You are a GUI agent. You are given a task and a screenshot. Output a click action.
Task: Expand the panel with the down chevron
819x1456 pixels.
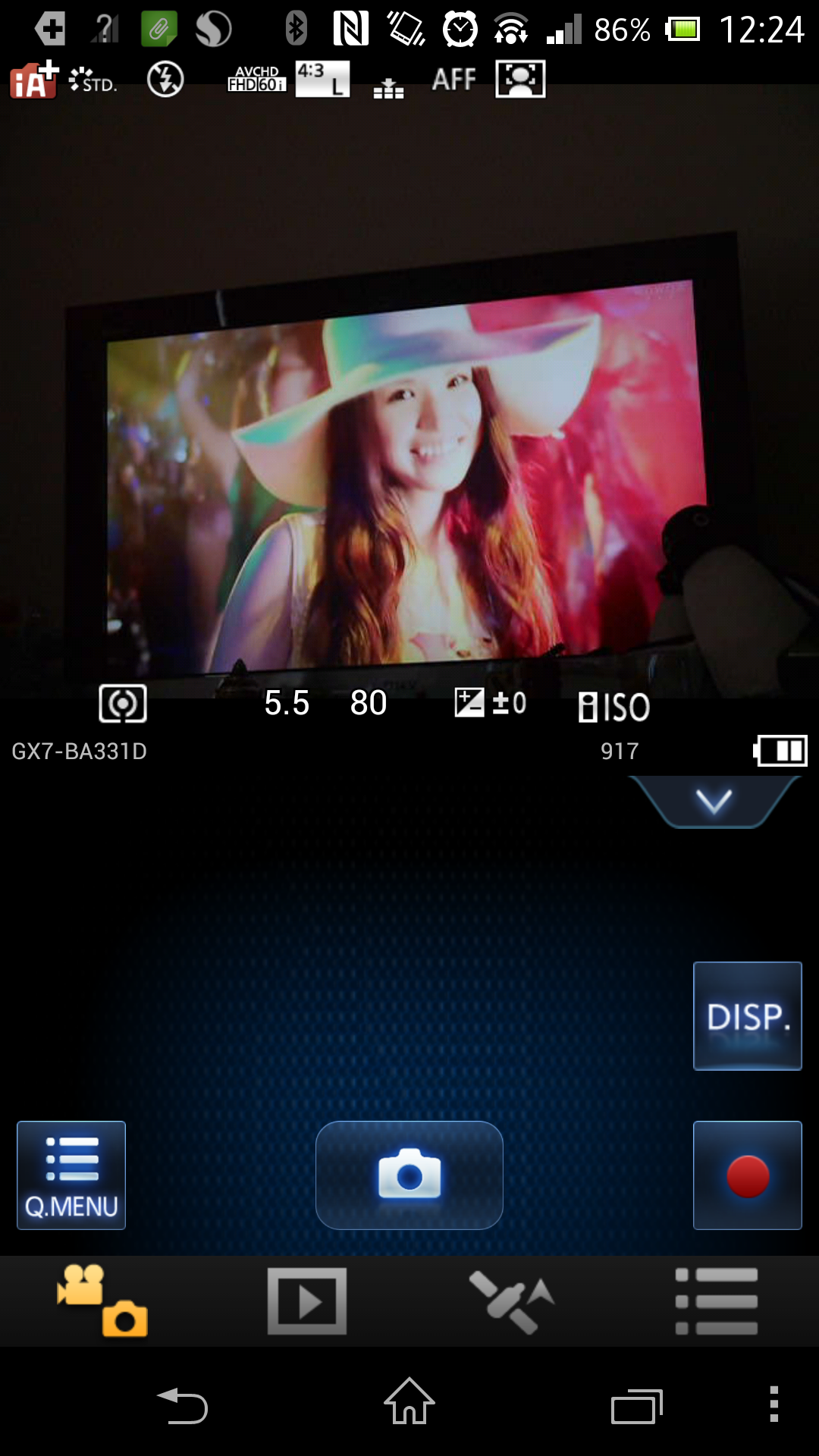pos(714,802)
